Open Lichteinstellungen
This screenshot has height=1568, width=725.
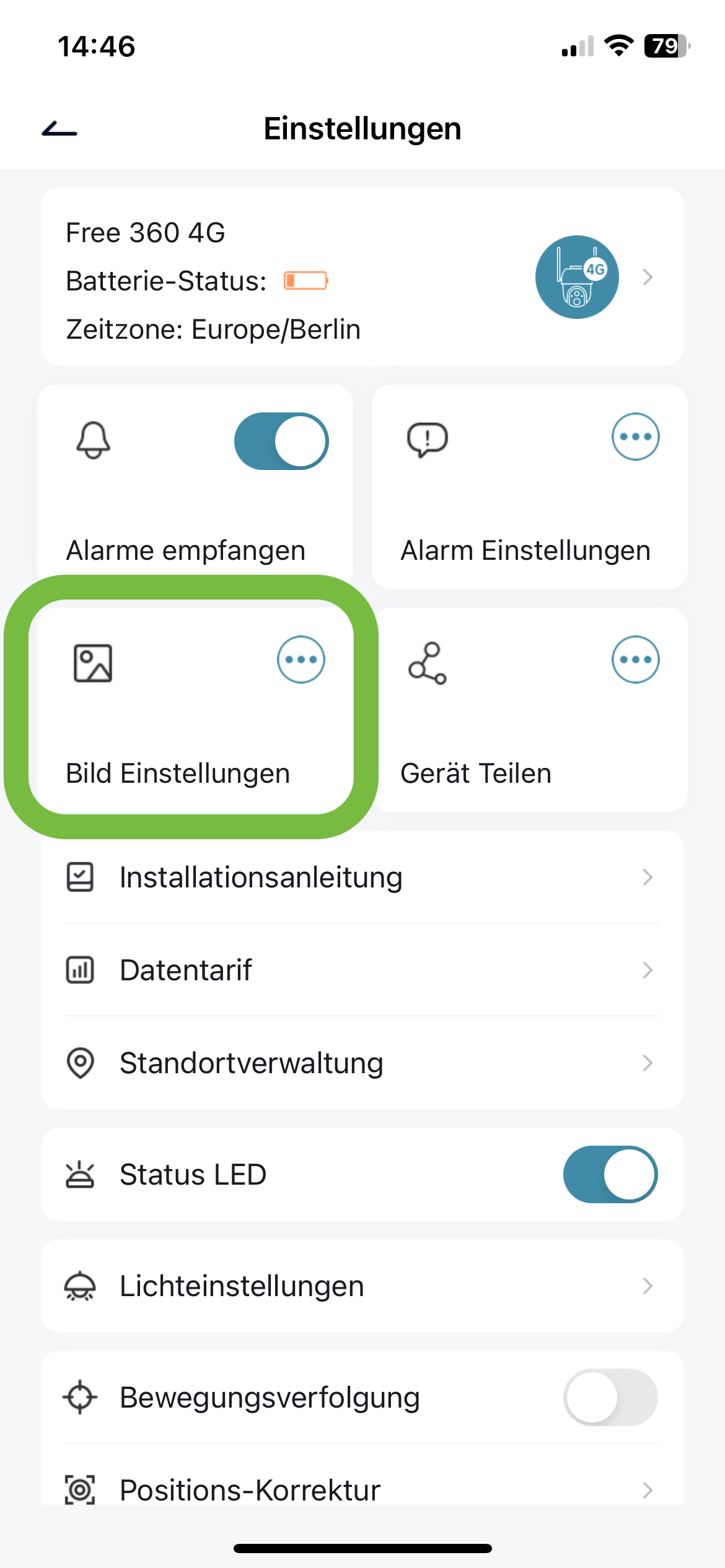(x=362, y=1286)
